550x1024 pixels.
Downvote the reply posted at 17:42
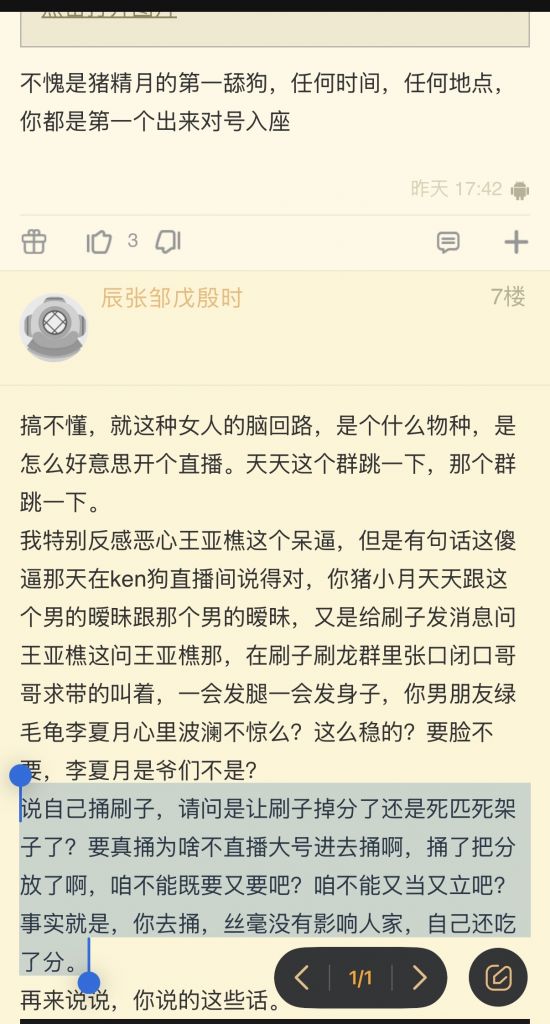pyautogui.click(x=168, y=242)
